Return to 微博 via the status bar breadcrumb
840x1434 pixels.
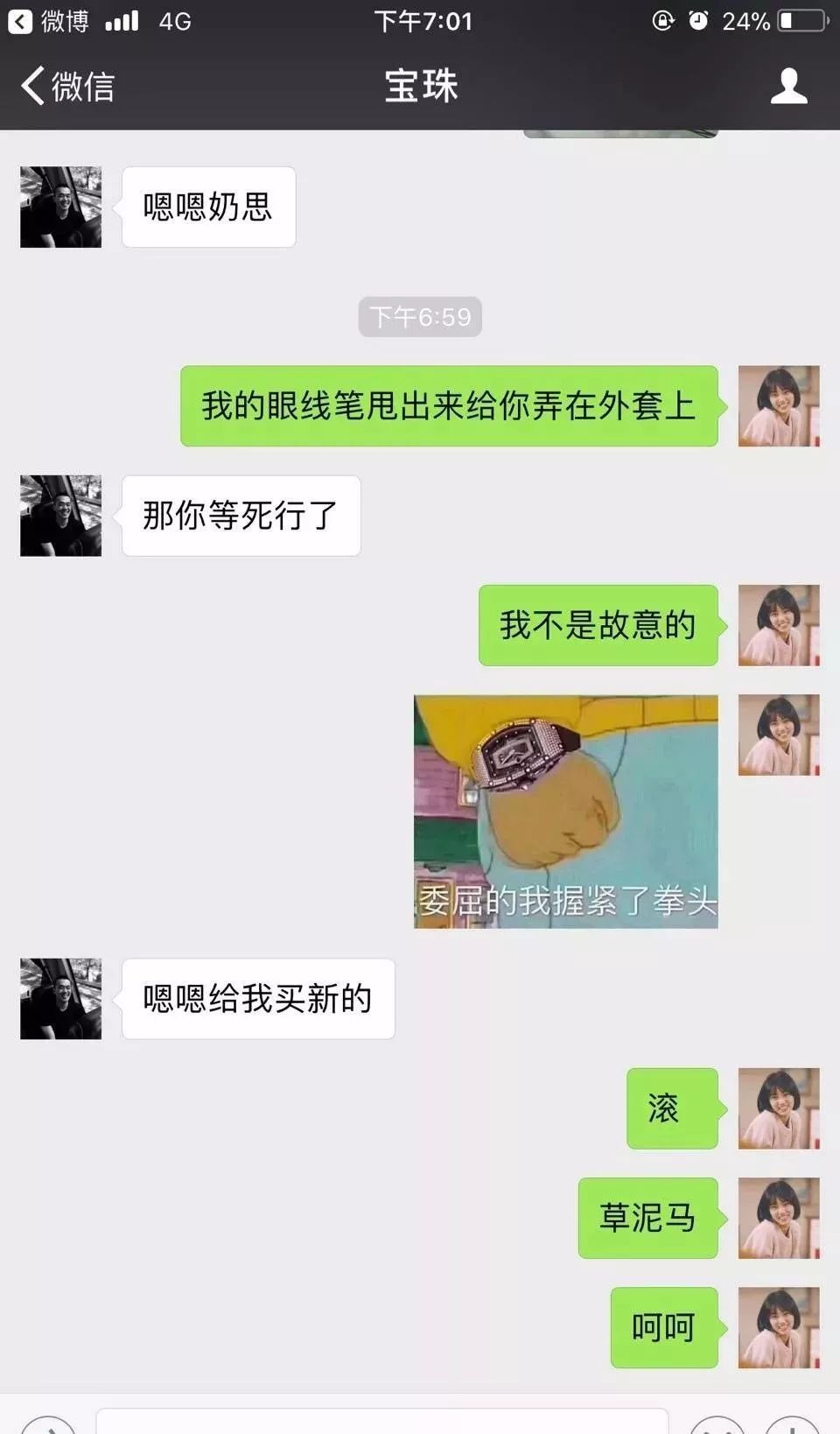pyautogui.click(x=48, y=21)
